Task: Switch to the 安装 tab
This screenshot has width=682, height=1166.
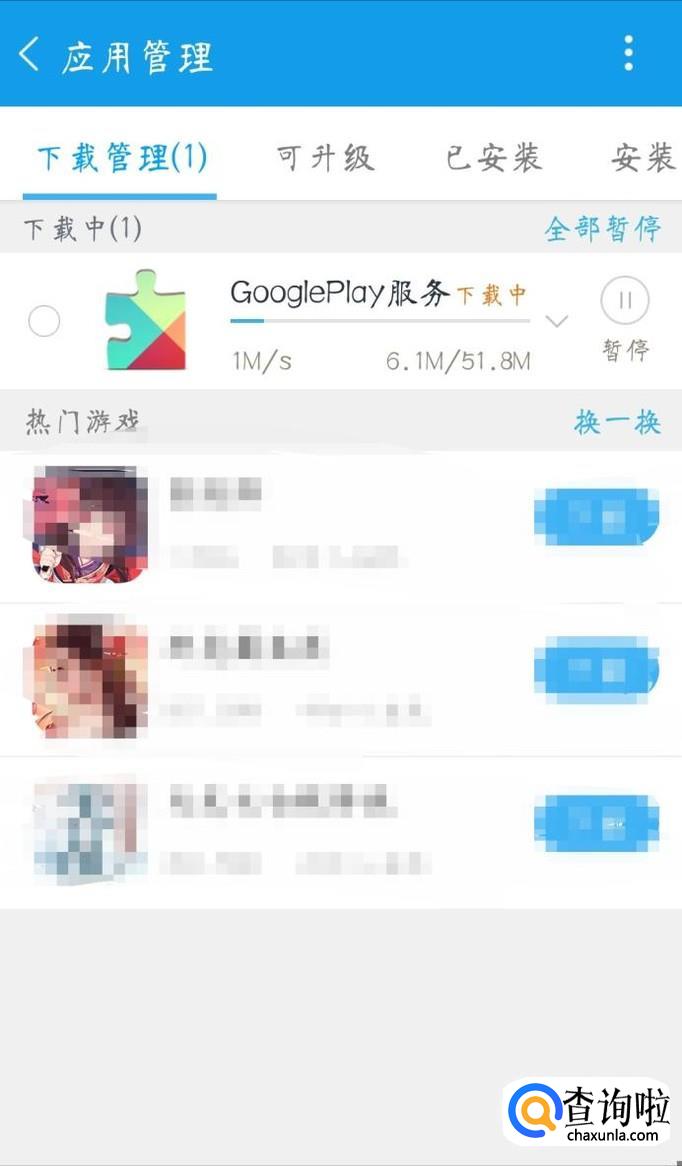Action: pos(644,158)
